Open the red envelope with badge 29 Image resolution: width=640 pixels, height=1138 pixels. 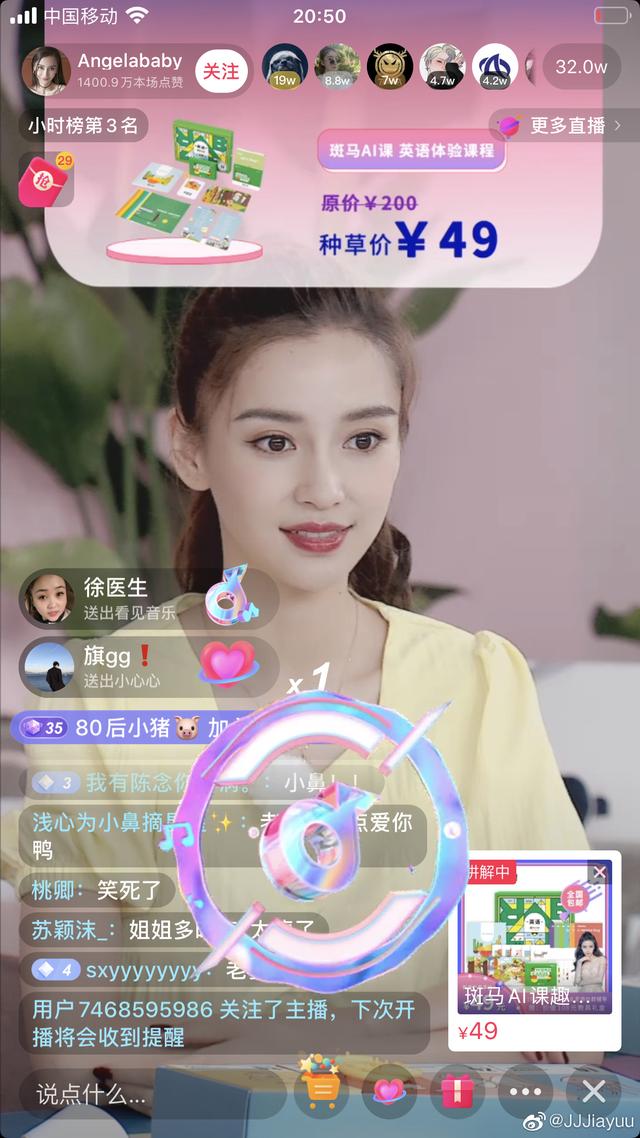45,180
